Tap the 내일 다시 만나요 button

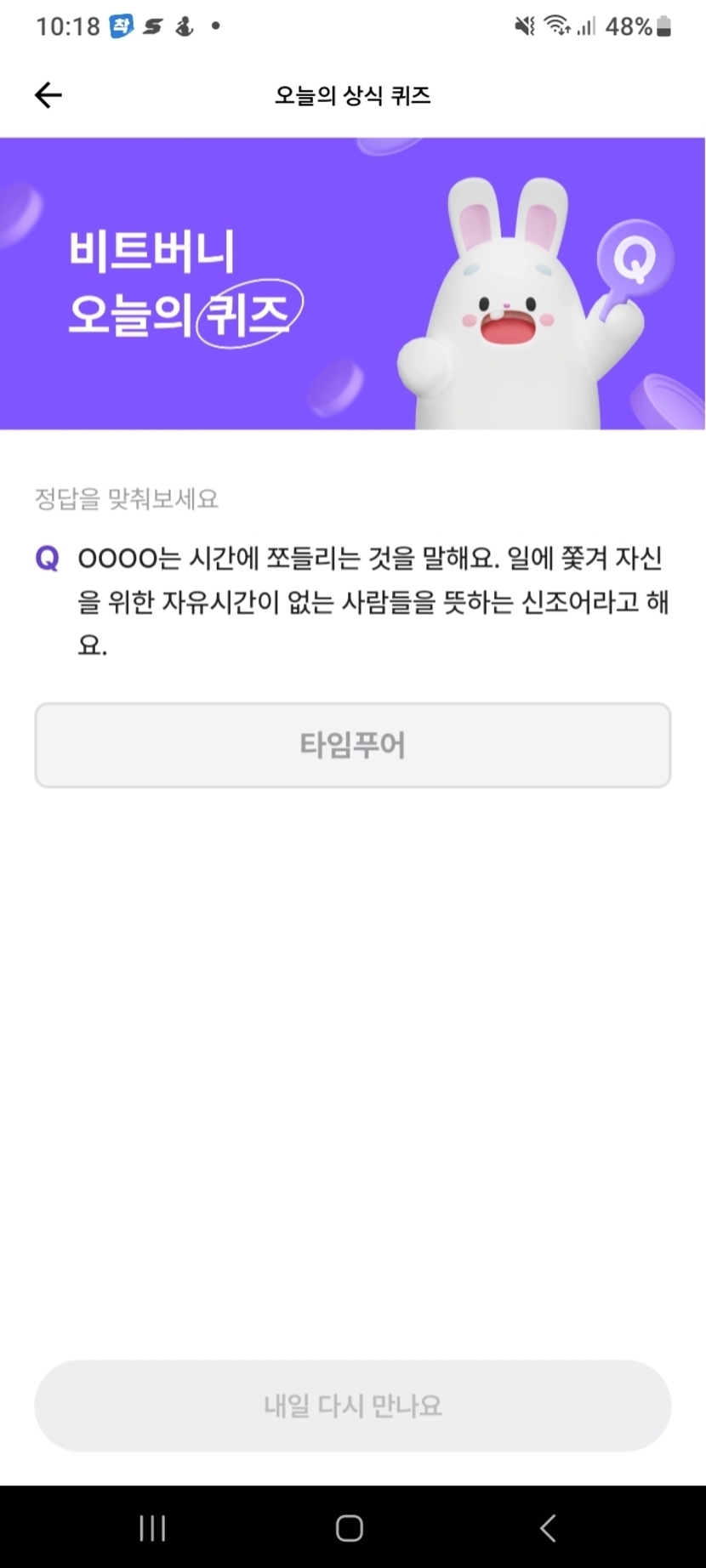[352, 1405]
